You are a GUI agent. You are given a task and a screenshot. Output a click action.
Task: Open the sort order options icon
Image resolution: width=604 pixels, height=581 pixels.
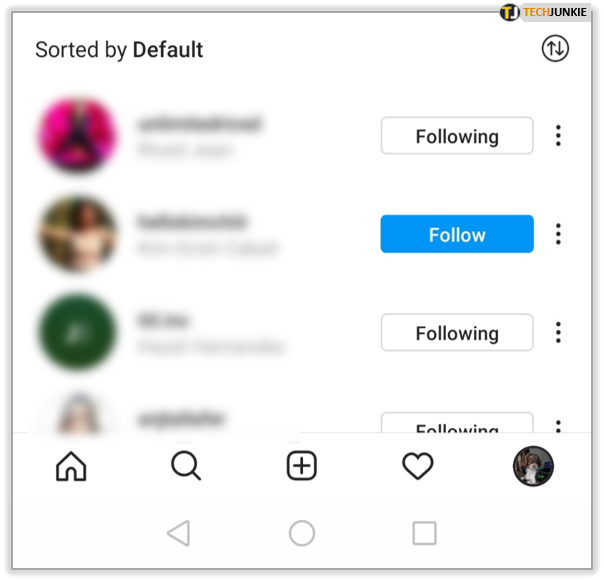tap(555, 49)
